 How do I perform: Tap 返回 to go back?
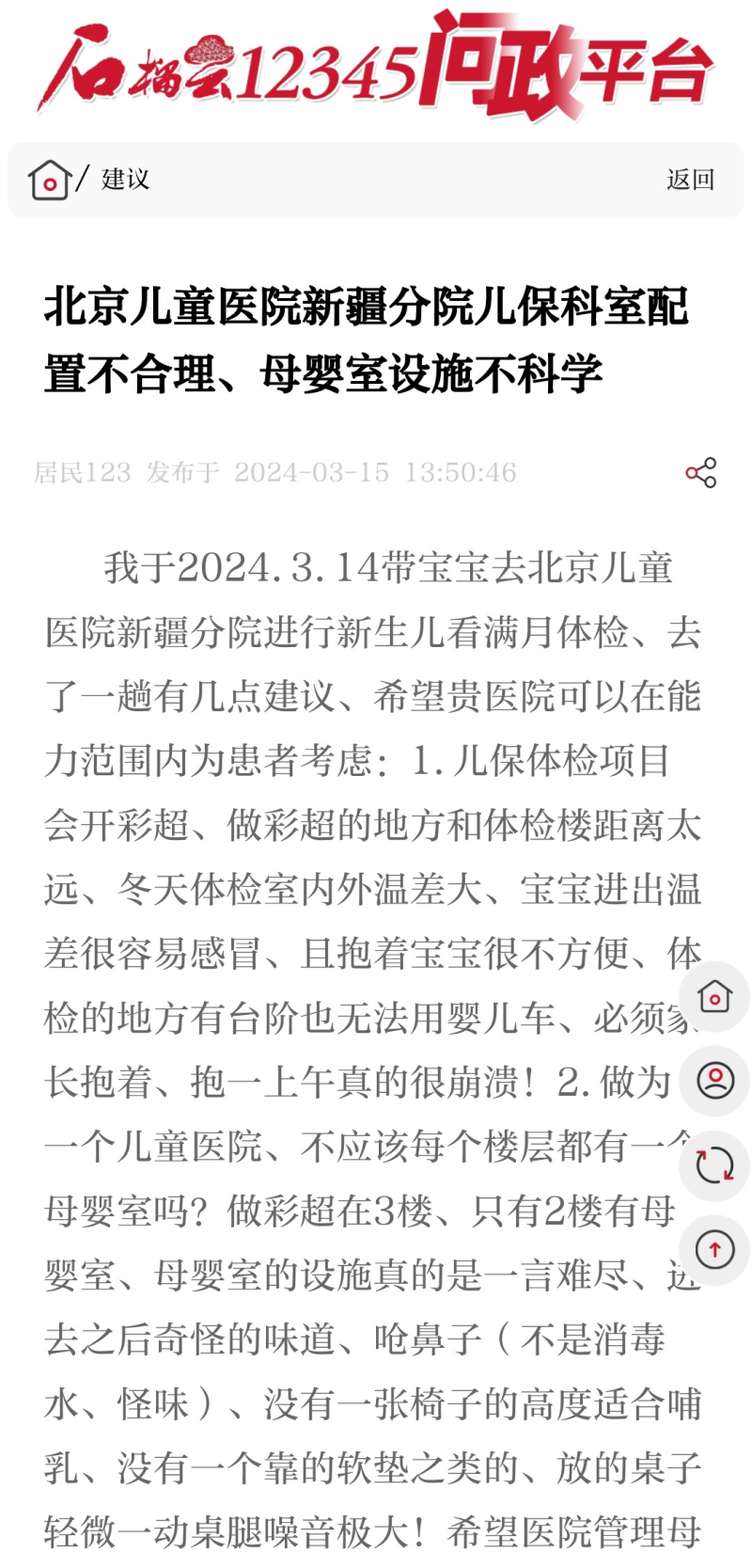point(691,179)
